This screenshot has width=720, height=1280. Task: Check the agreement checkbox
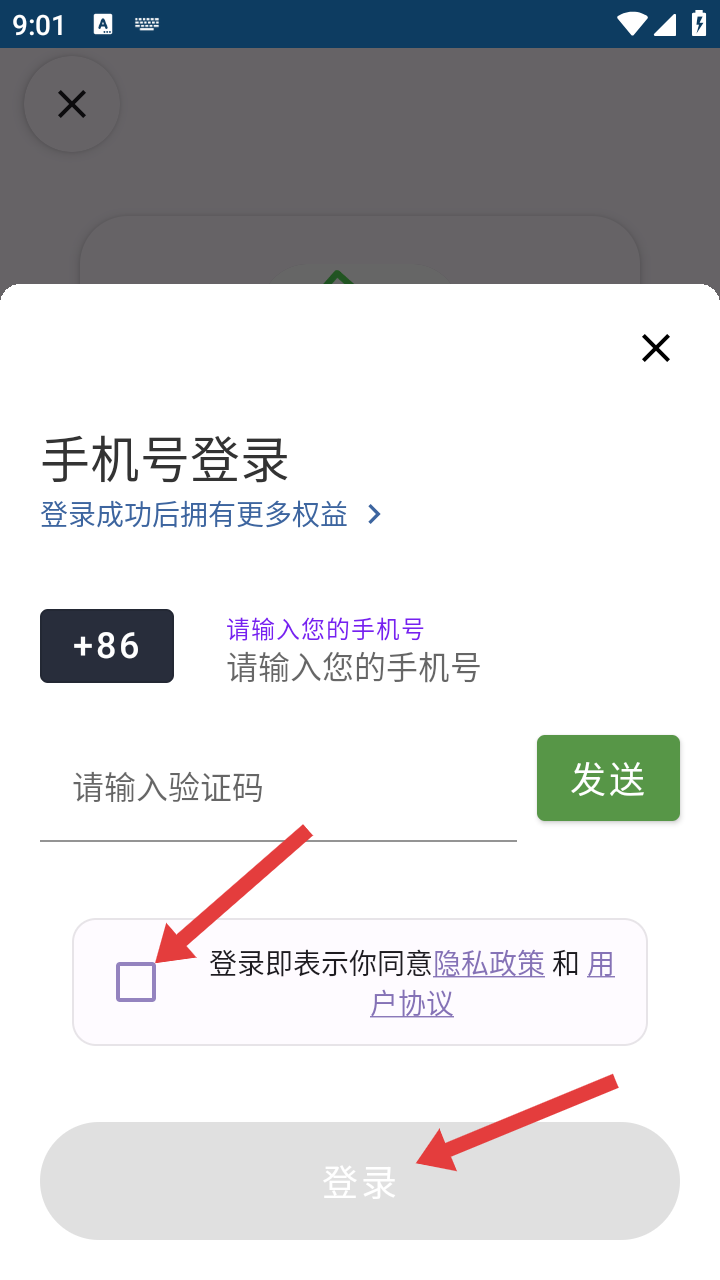(x=136, y=982)
